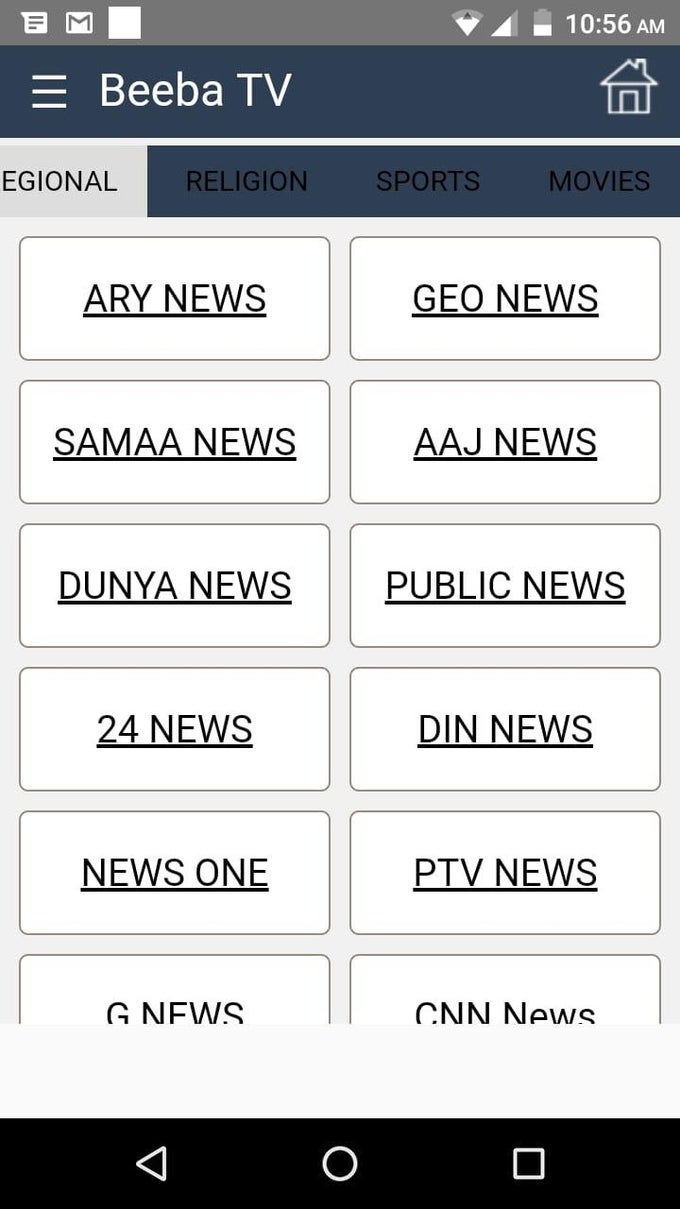Select the Sports tab
The height and width of the screenshot is (1209, 680).
tap(428, 181)
